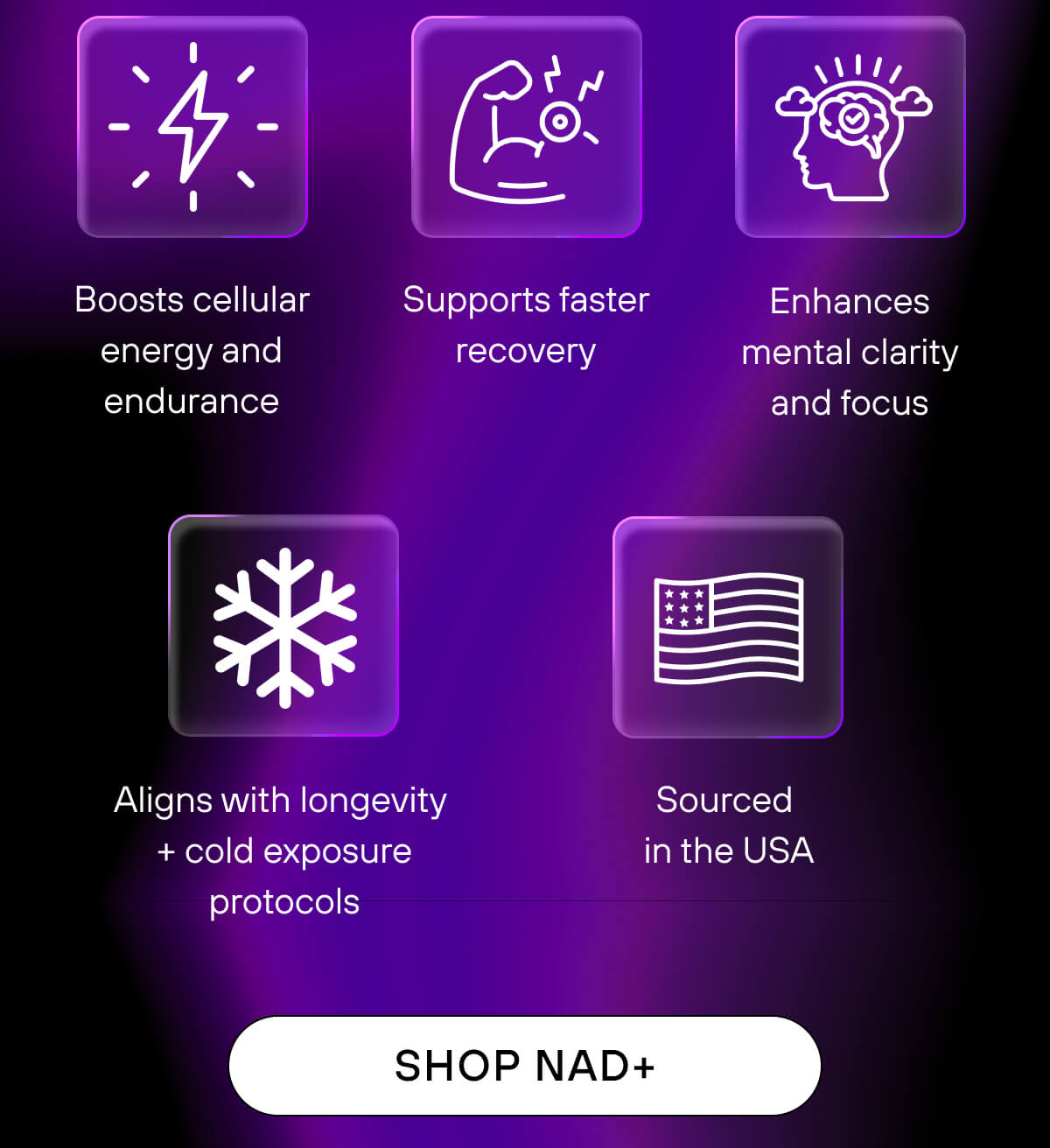1050x1148 pixels.
Task: Click the tile holding the American flag
Action: point(729,626)
